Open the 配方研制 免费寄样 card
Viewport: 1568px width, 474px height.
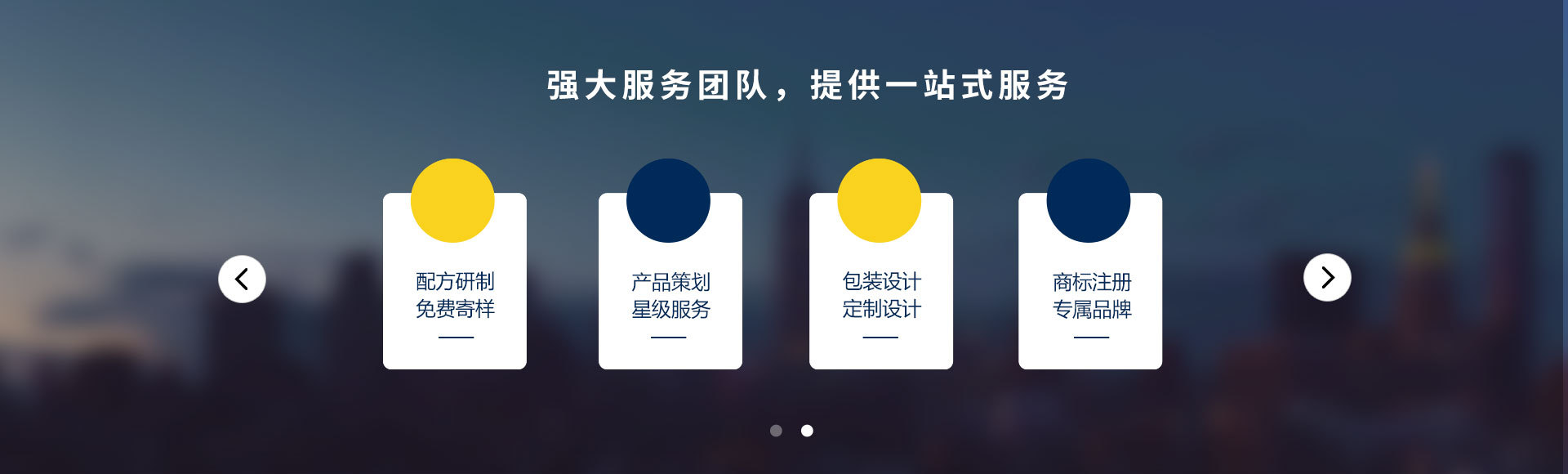[455, 295]
